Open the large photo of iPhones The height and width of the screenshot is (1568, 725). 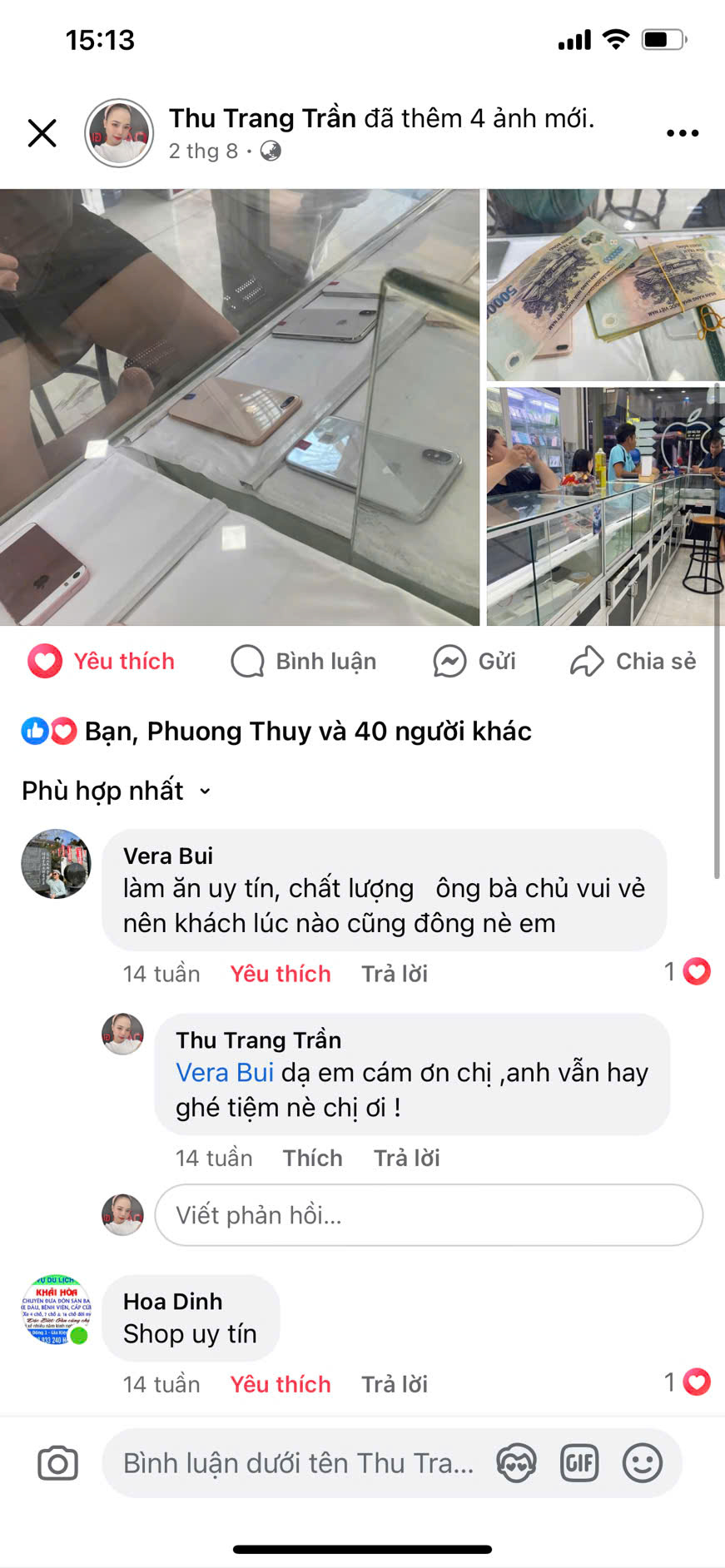[x=240, y=407]
